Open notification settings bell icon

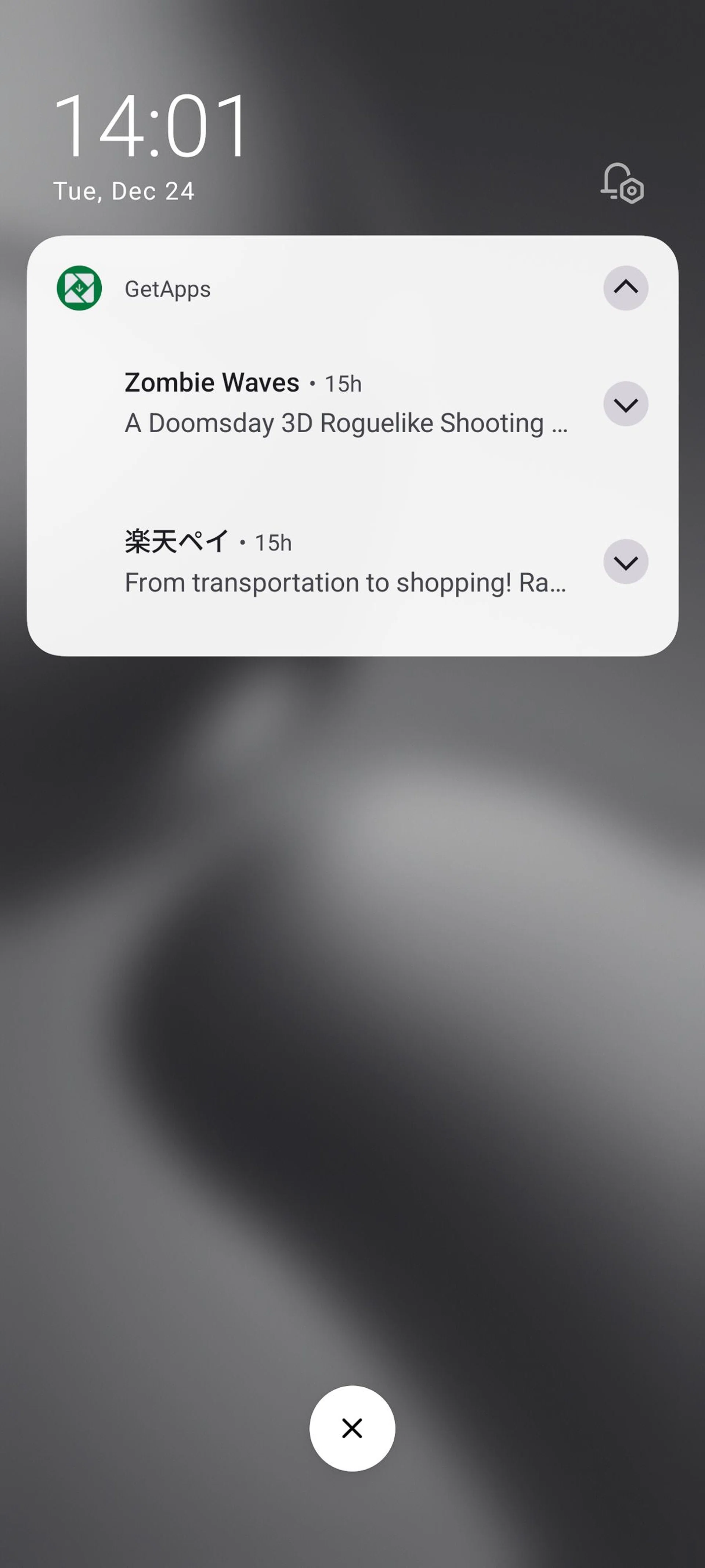622,183
